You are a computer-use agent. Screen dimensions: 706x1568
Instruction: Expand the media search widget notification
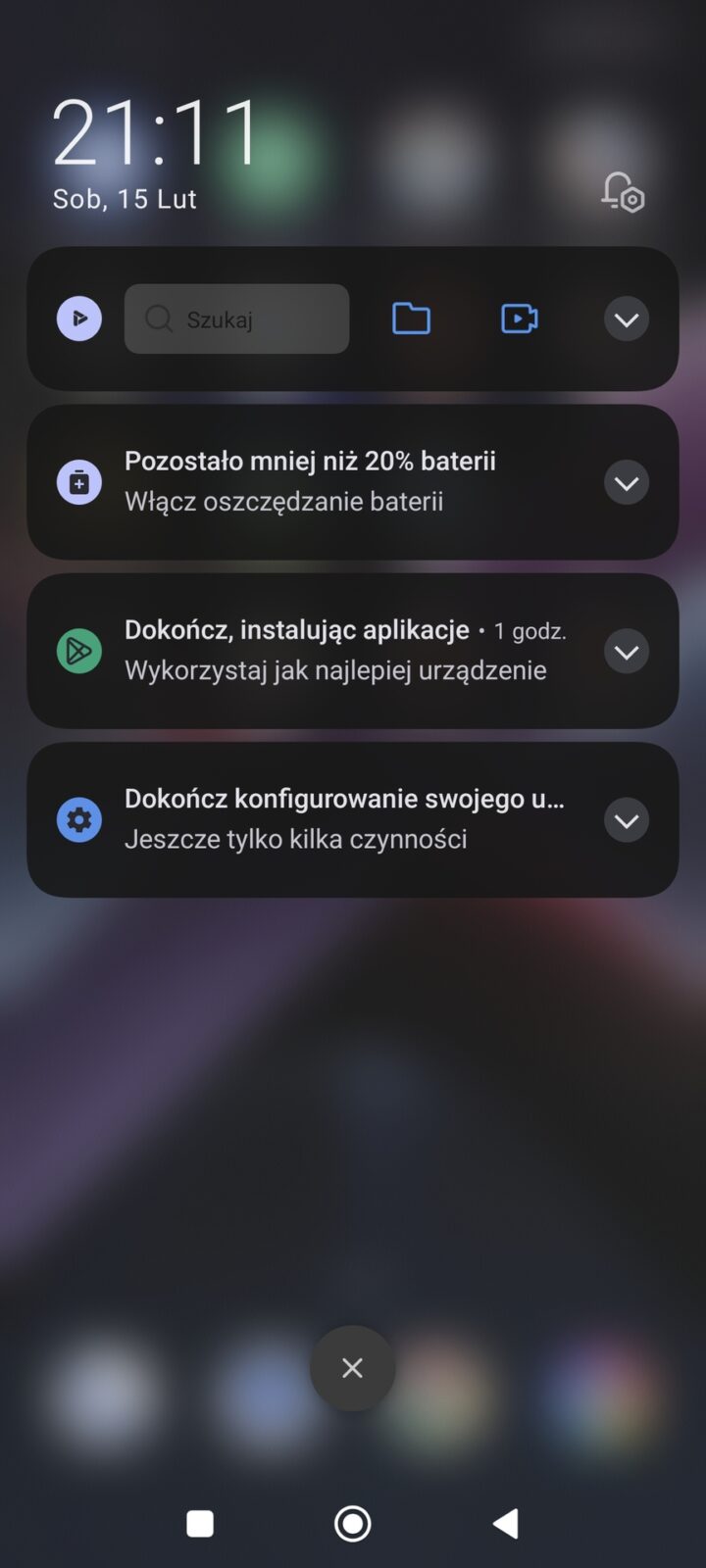[627, 319]
